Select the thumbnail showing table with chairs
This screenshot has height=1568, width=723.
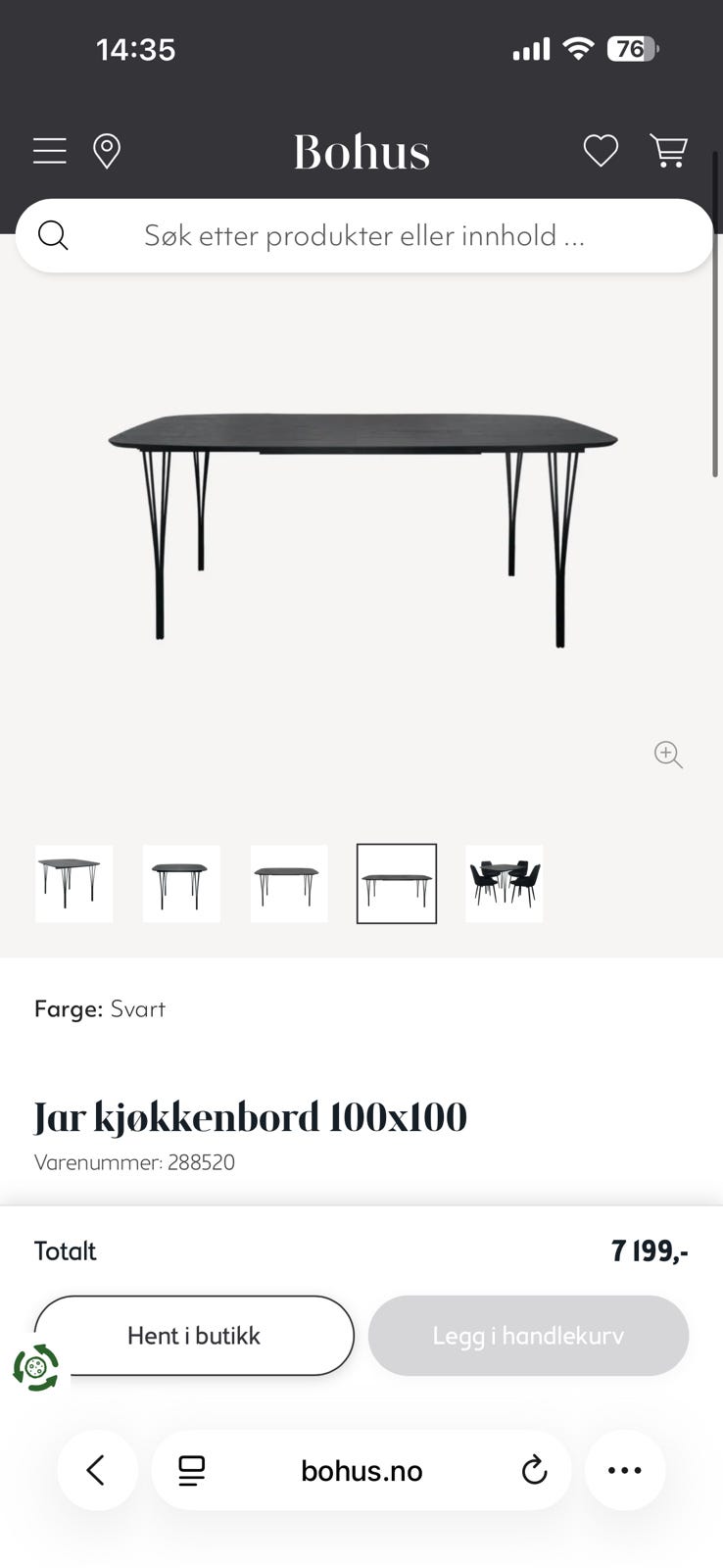[504, 884]
